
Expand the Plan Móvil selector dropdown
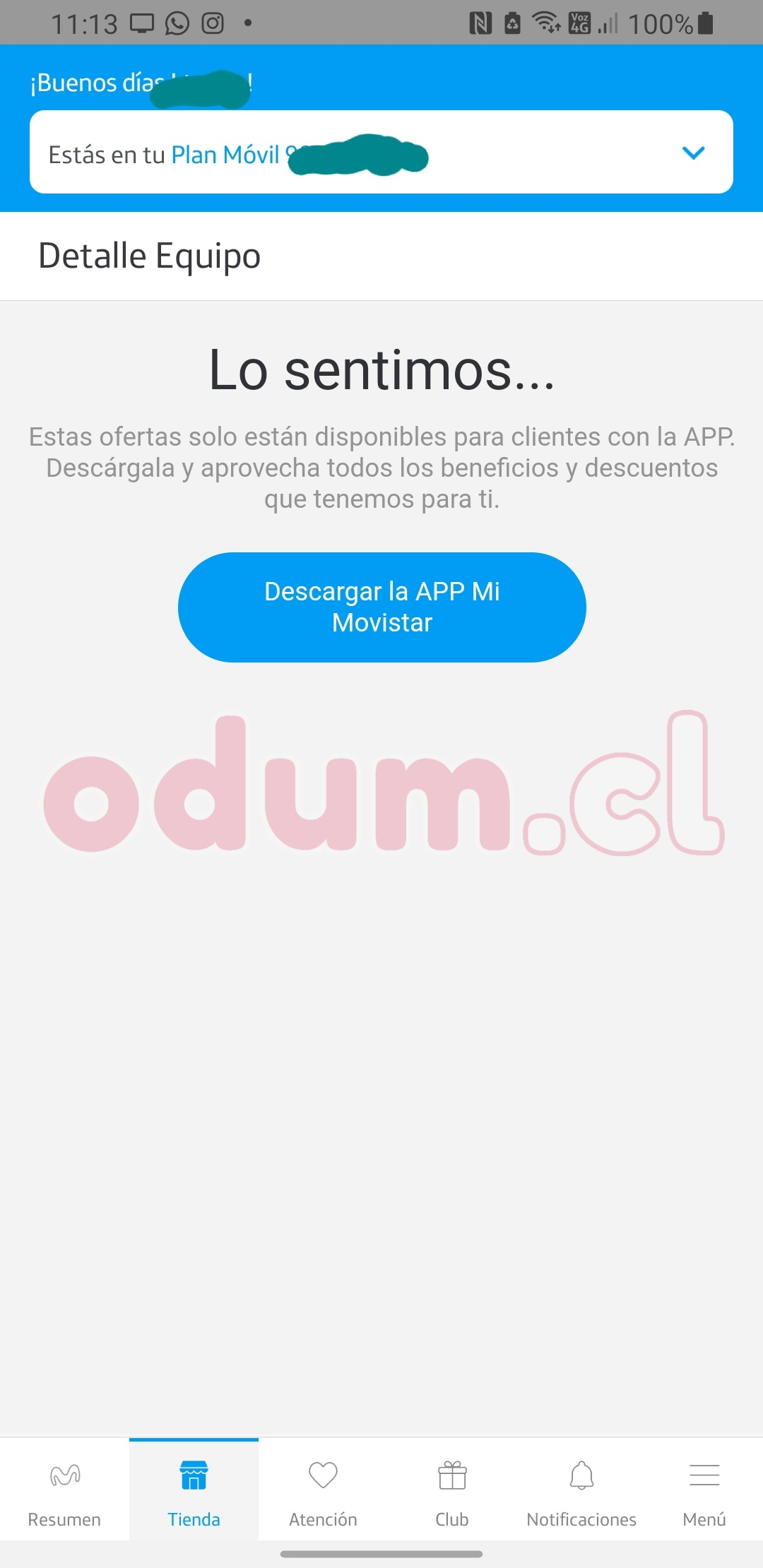pos(693,153)
